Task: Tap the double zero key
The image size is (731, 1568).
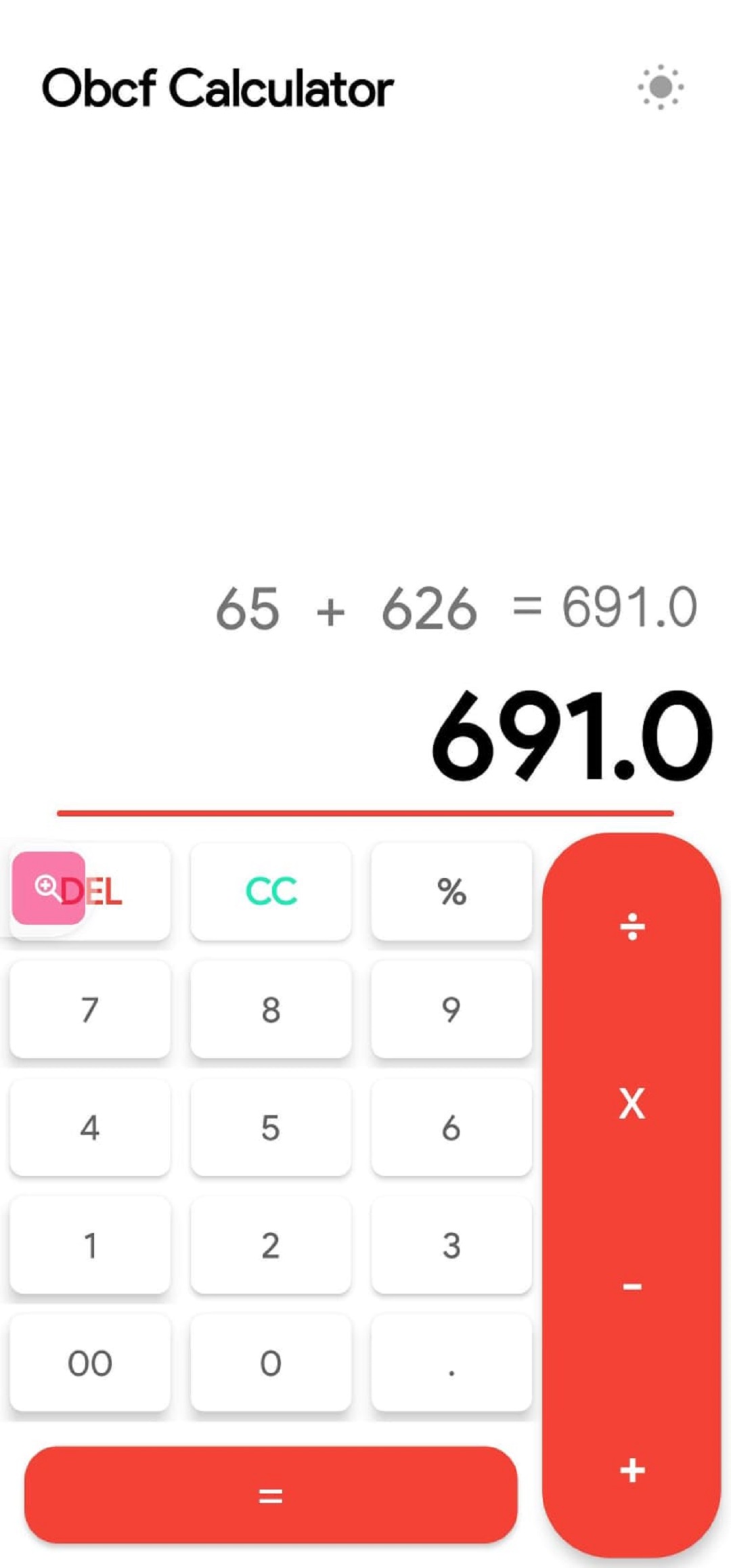Action: coord(90,1363)
